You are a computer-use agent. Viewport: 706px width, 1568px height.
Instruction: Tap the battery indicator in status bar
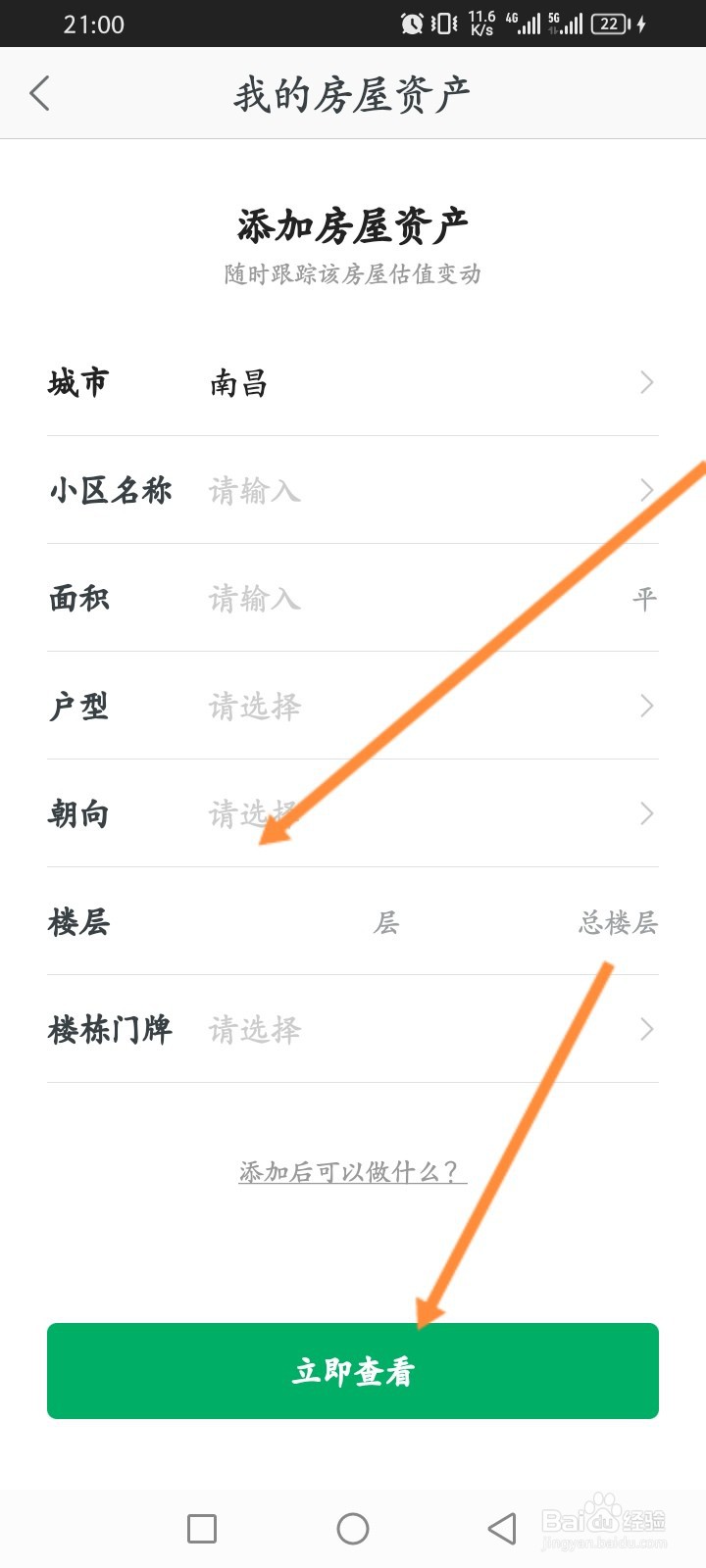(611, 22)
